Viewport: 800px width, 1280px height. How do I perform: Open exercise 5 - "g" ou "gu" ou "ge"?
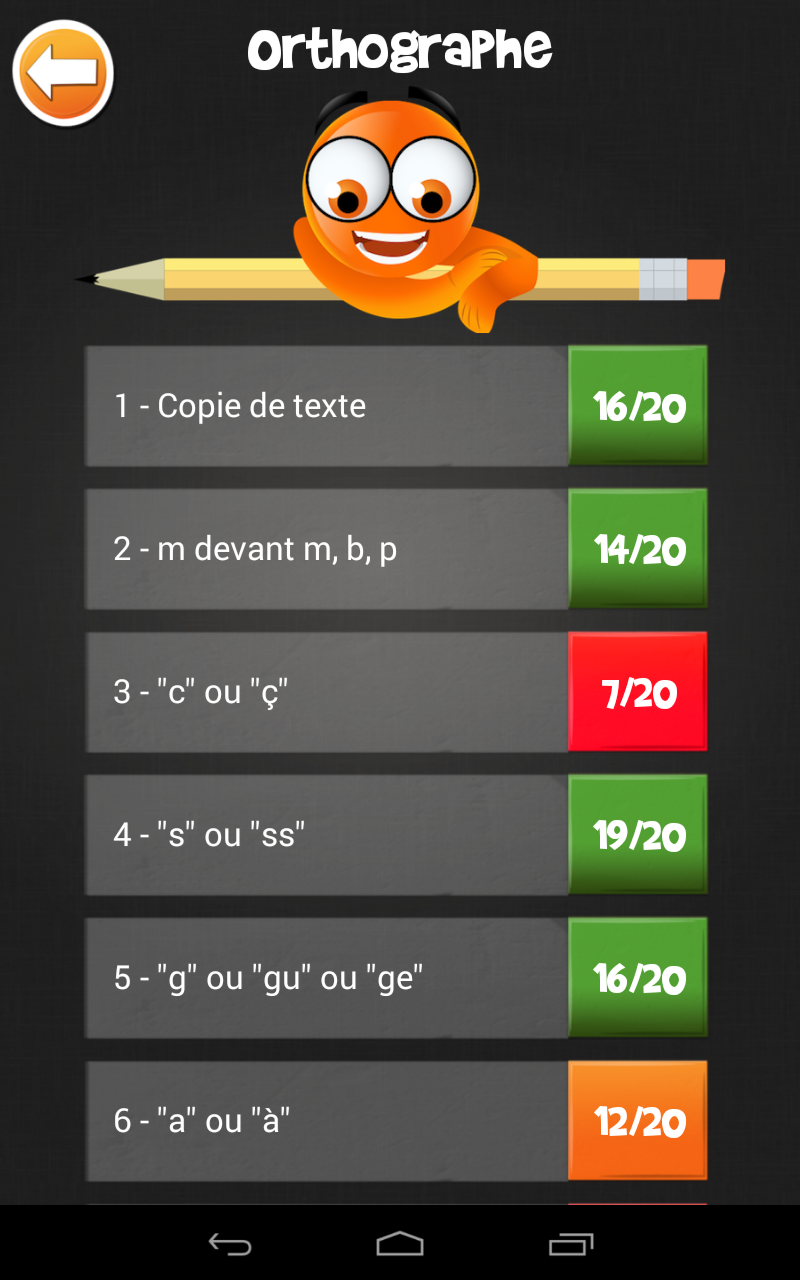coord(325,977)
